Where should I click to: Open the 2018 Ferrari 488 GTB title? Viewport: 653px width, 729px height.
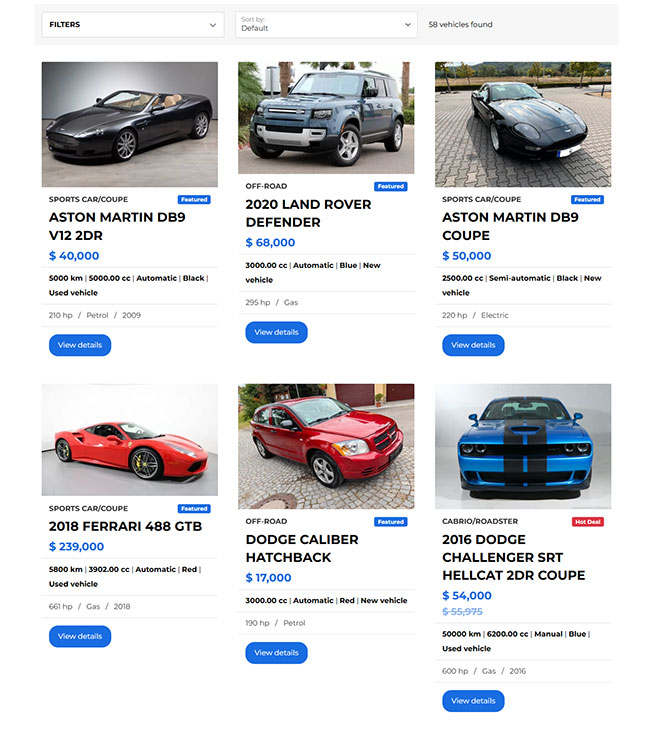pos(125,526)
